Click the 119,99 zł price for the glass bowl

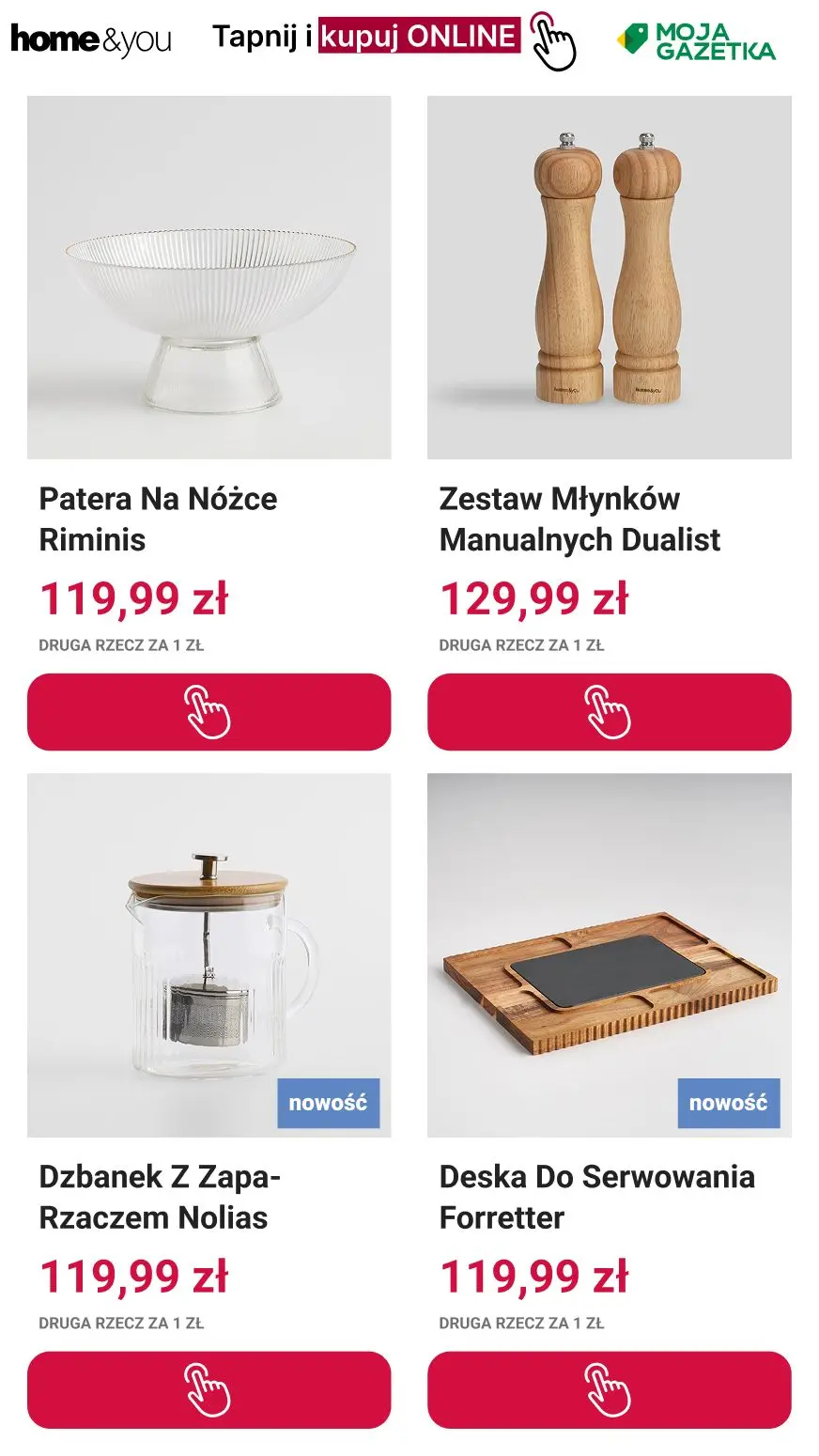[136, 598]
